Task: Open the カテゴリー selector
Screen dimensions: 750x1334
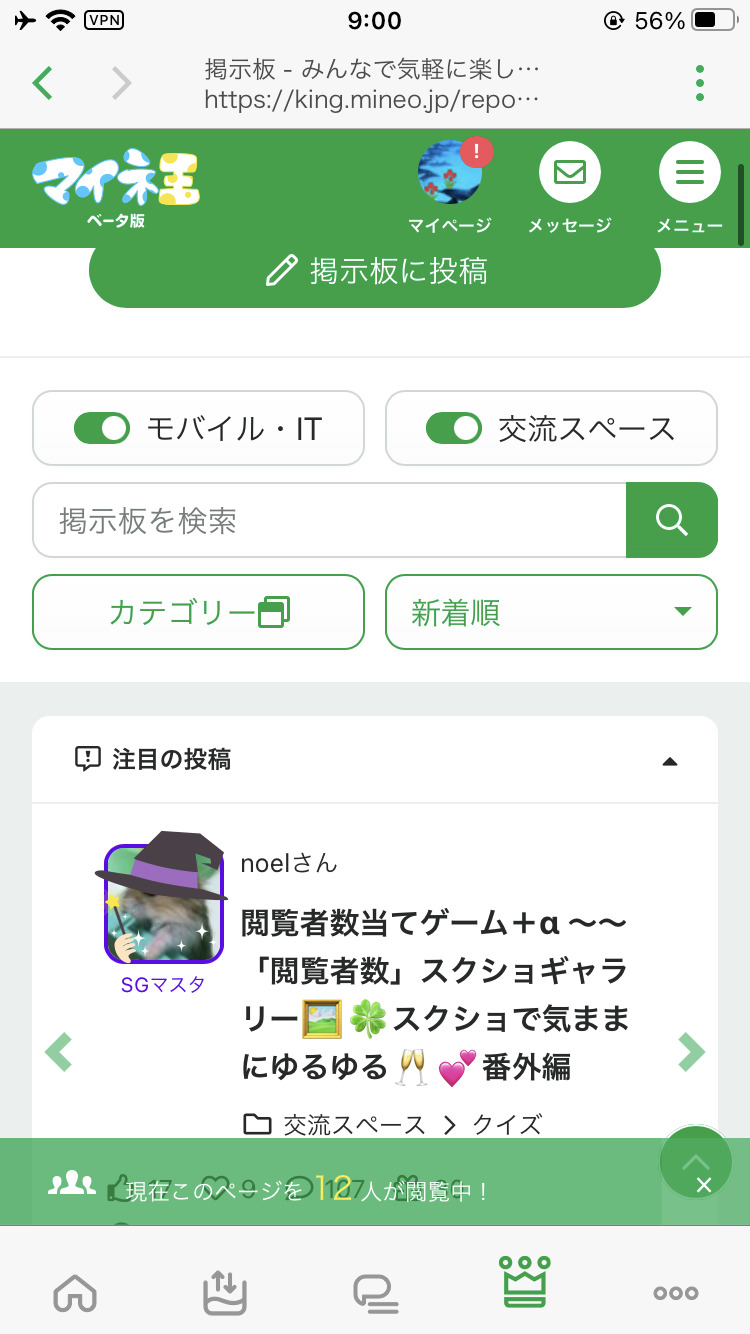Action: tap(198, 612)
